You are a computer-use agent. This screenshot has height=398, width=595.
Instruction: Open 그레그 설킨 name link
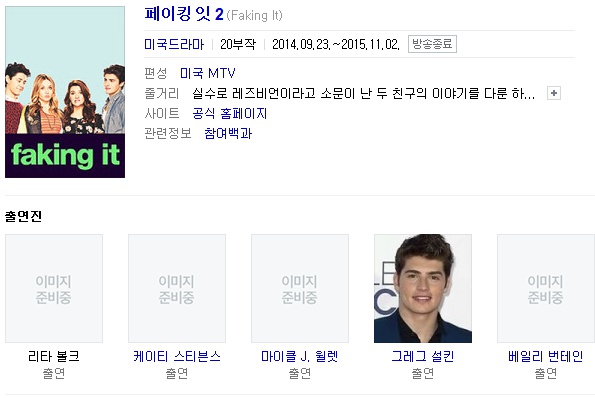point(423,356)
